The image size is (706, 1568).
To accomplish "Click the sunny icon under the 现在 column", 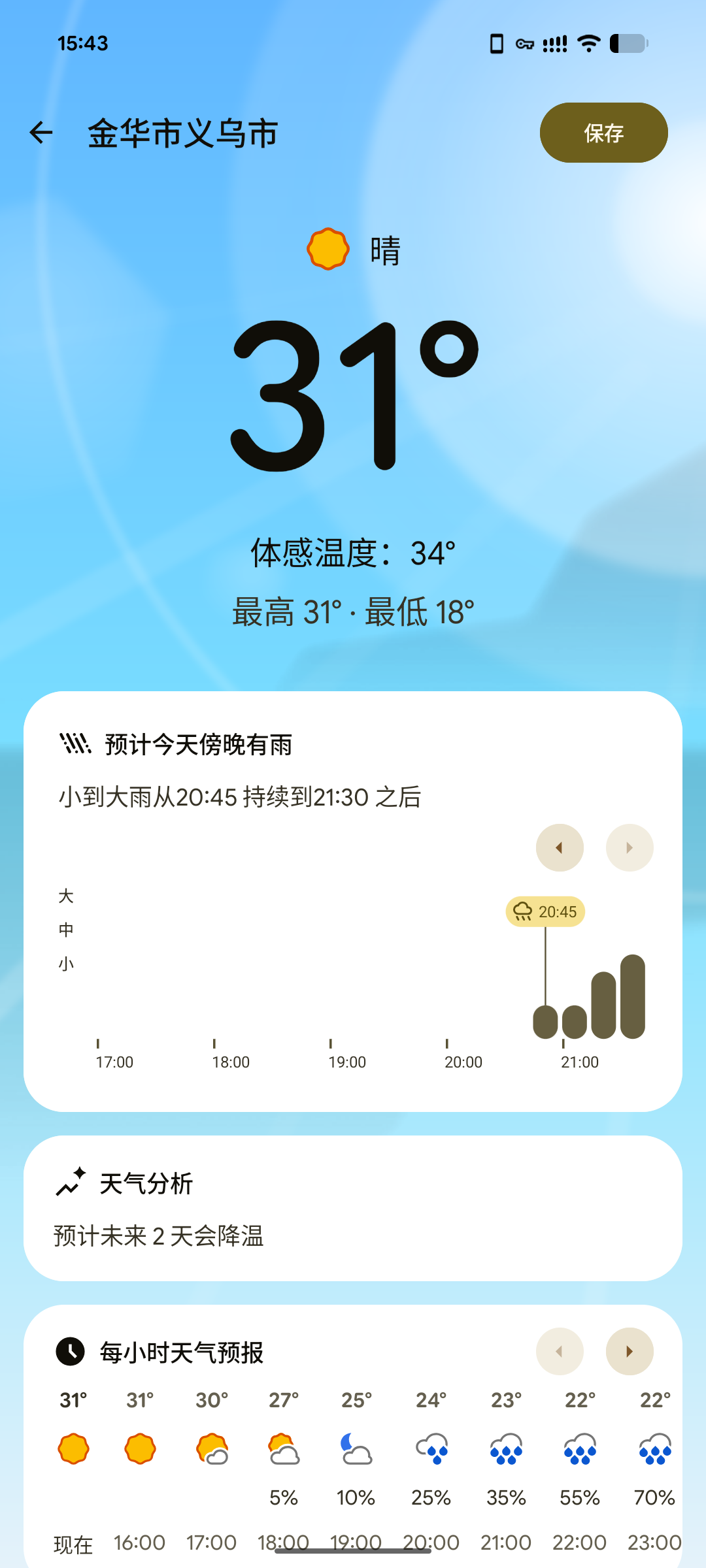I will coord(74,1449).
